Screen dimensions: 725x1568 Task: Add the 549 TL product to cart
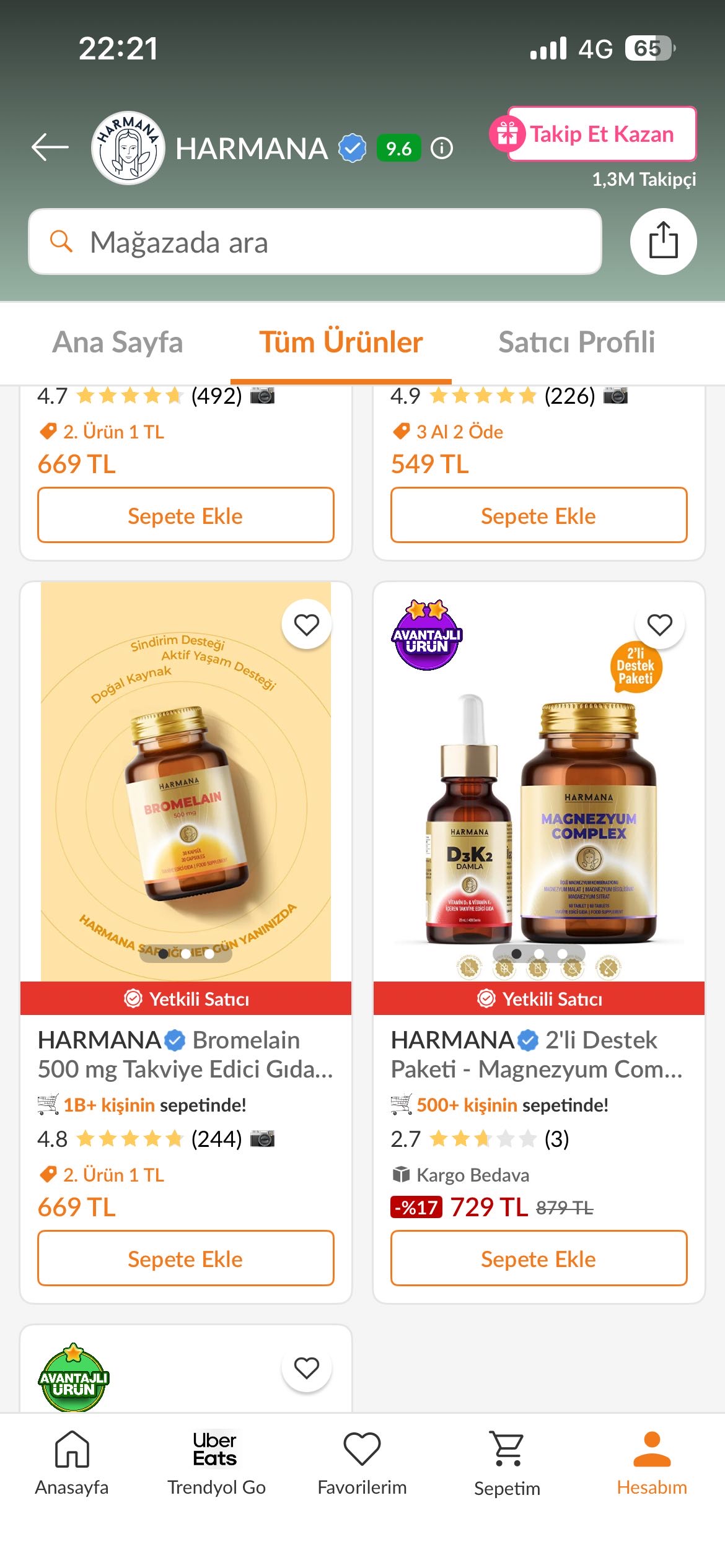point(538,516)
